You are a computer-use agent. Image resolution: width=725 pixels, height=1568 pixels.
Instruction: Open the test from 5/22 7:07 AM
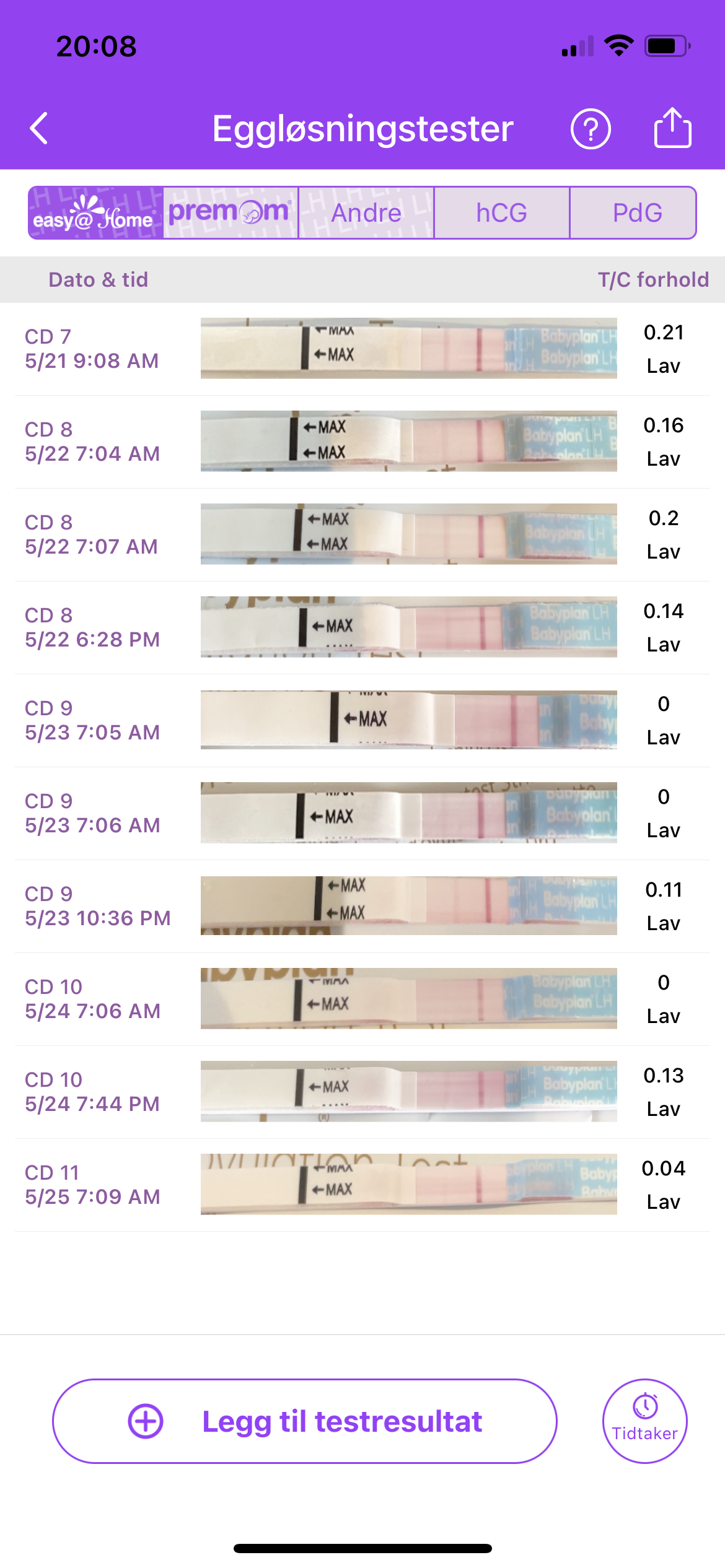[x=362, y=534]
